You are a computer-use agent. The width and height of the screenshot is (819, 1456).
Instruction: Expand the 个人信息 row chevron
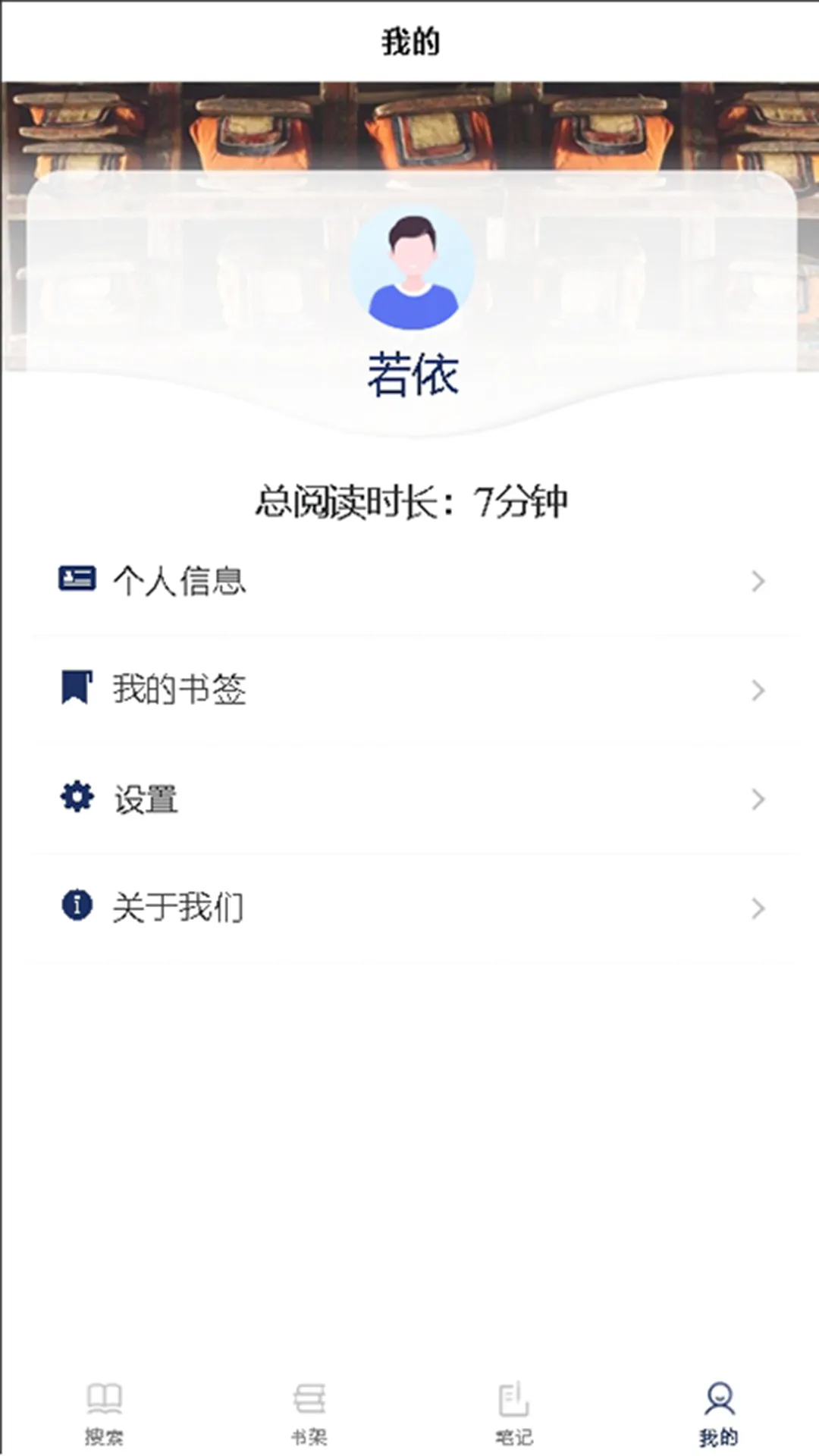point(758,582)
